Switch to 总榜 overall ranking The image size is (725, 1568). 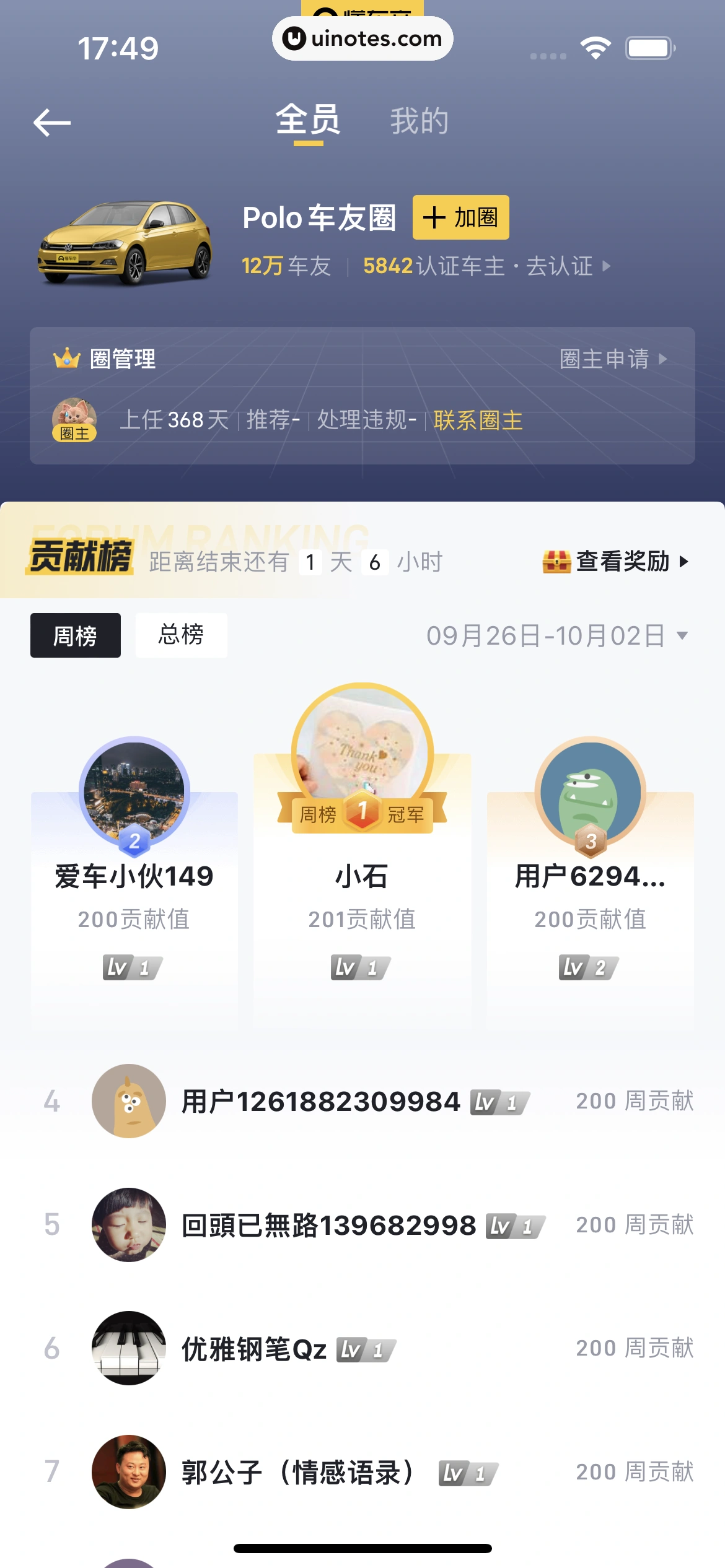[x=181, y=635]
